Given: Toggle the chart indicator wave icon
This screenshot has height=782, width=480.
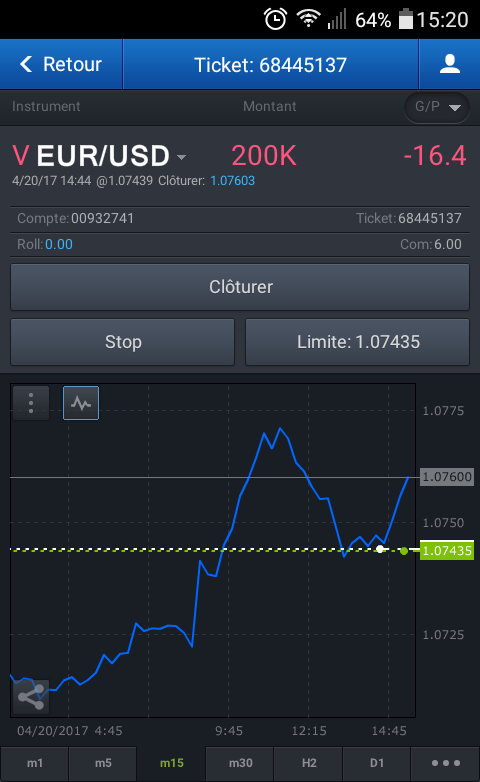Looking at the screenshot, I should point(81,402).
